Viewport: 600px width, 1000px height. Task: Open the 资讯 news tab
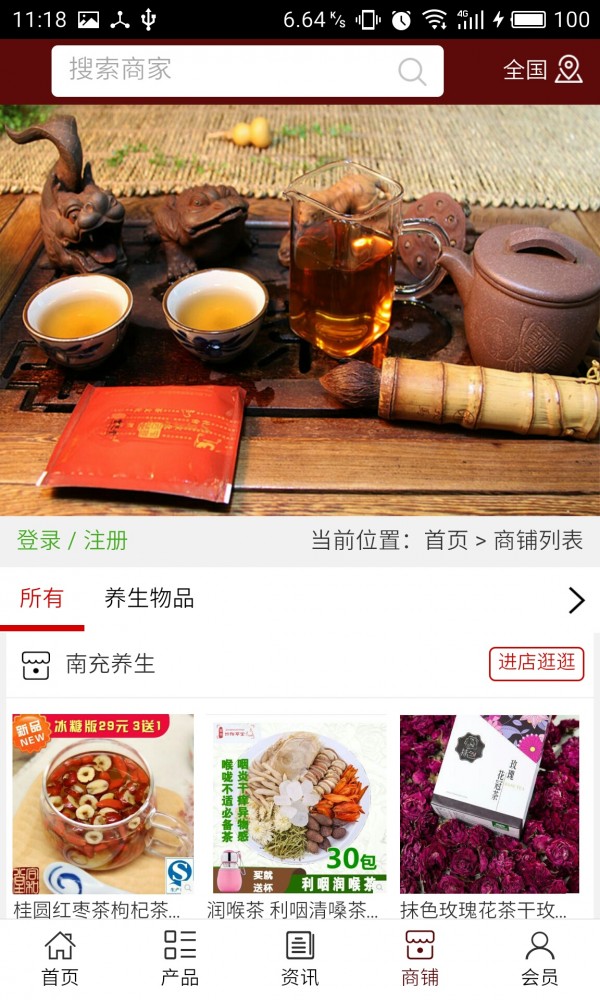coord(300,958)
